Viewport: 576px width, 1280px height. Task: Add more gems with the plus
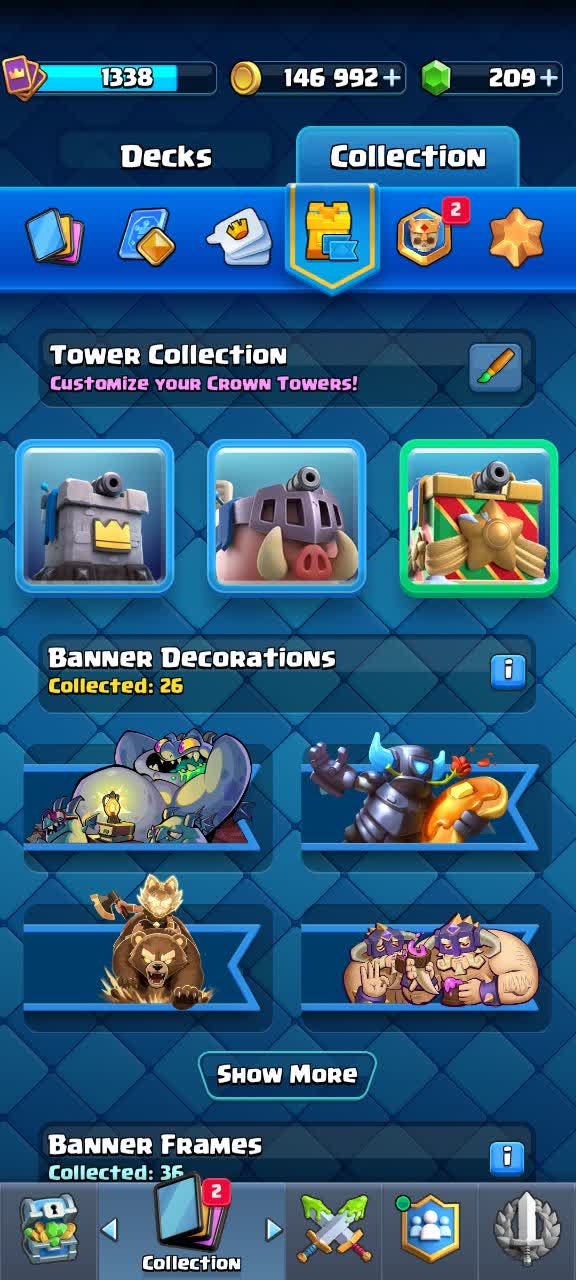coord(549,78)
